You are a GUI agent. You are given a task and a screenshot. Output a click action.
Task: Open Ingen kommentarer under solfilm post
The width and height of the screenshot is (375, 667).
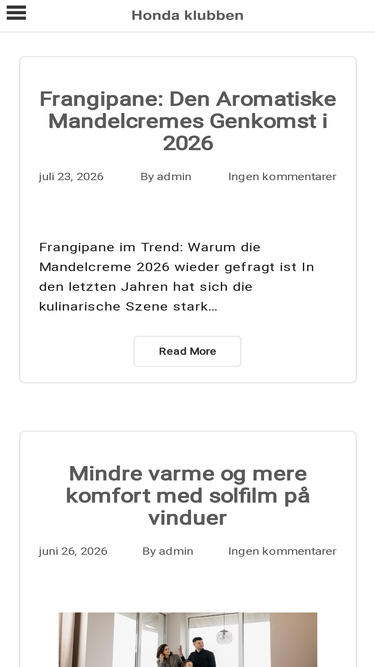point(282,551)
